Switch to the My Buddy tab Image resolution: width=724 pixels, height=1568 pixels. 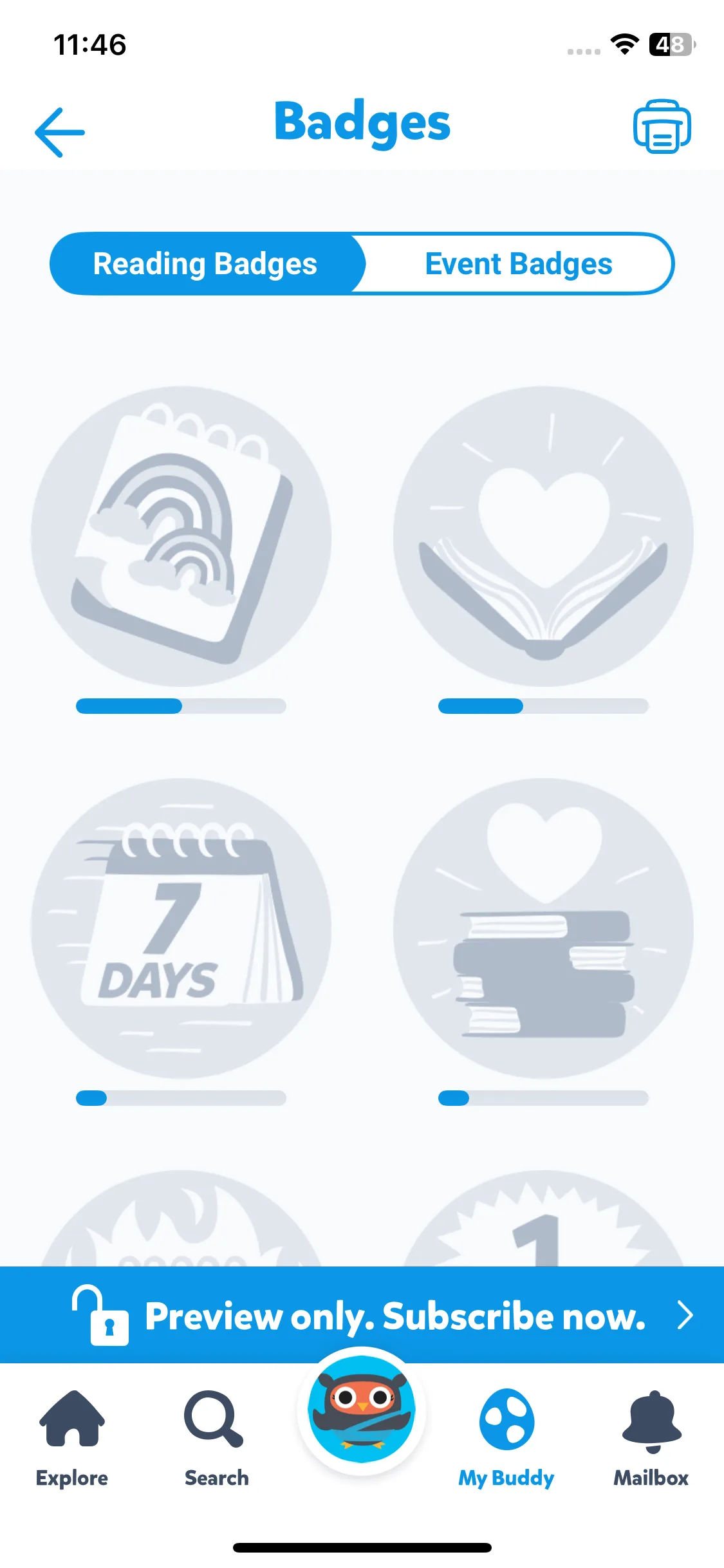[x=506, y=1437]
